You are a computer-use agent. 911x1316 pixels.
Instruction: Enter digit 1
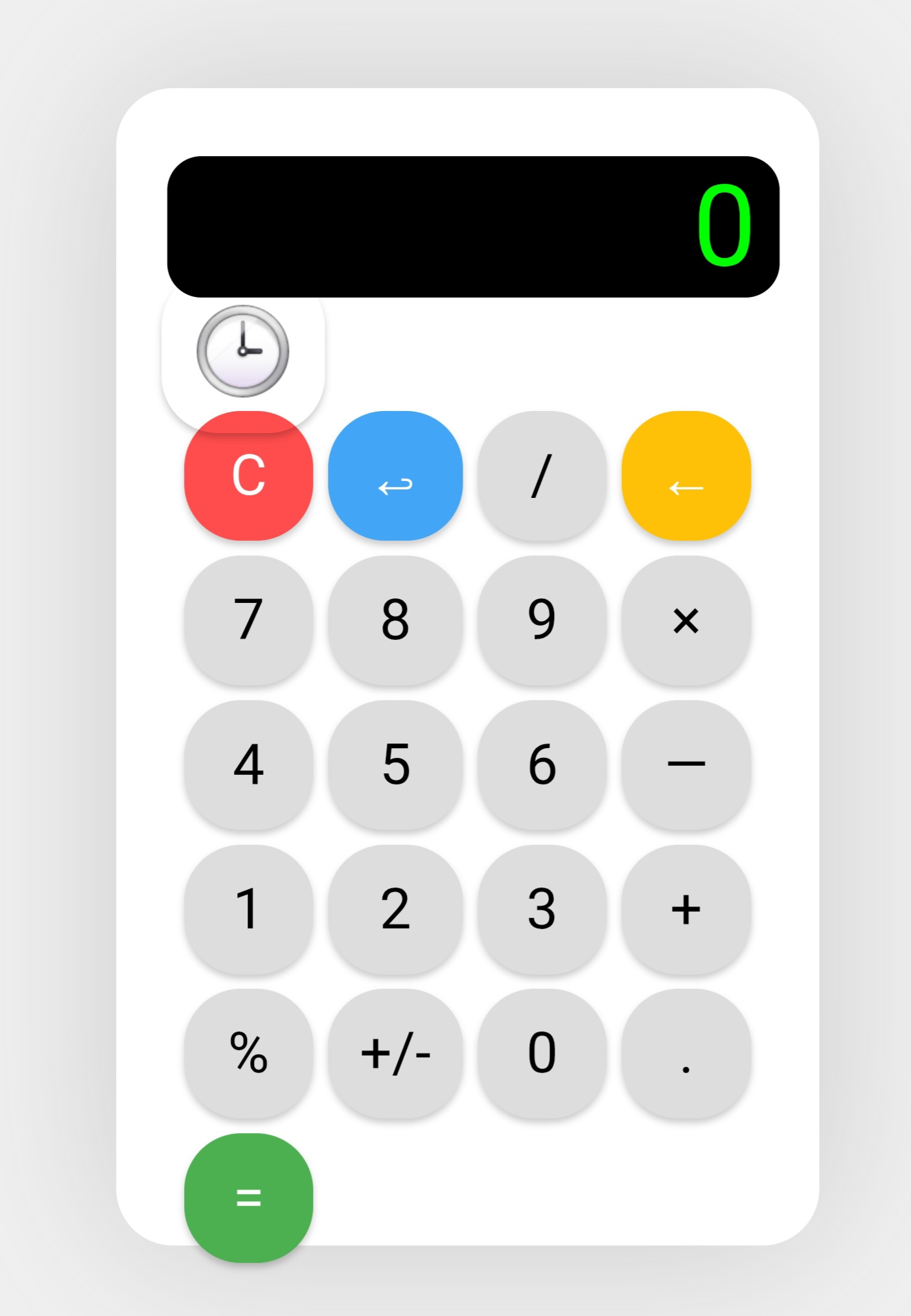[x=249, y=909]
